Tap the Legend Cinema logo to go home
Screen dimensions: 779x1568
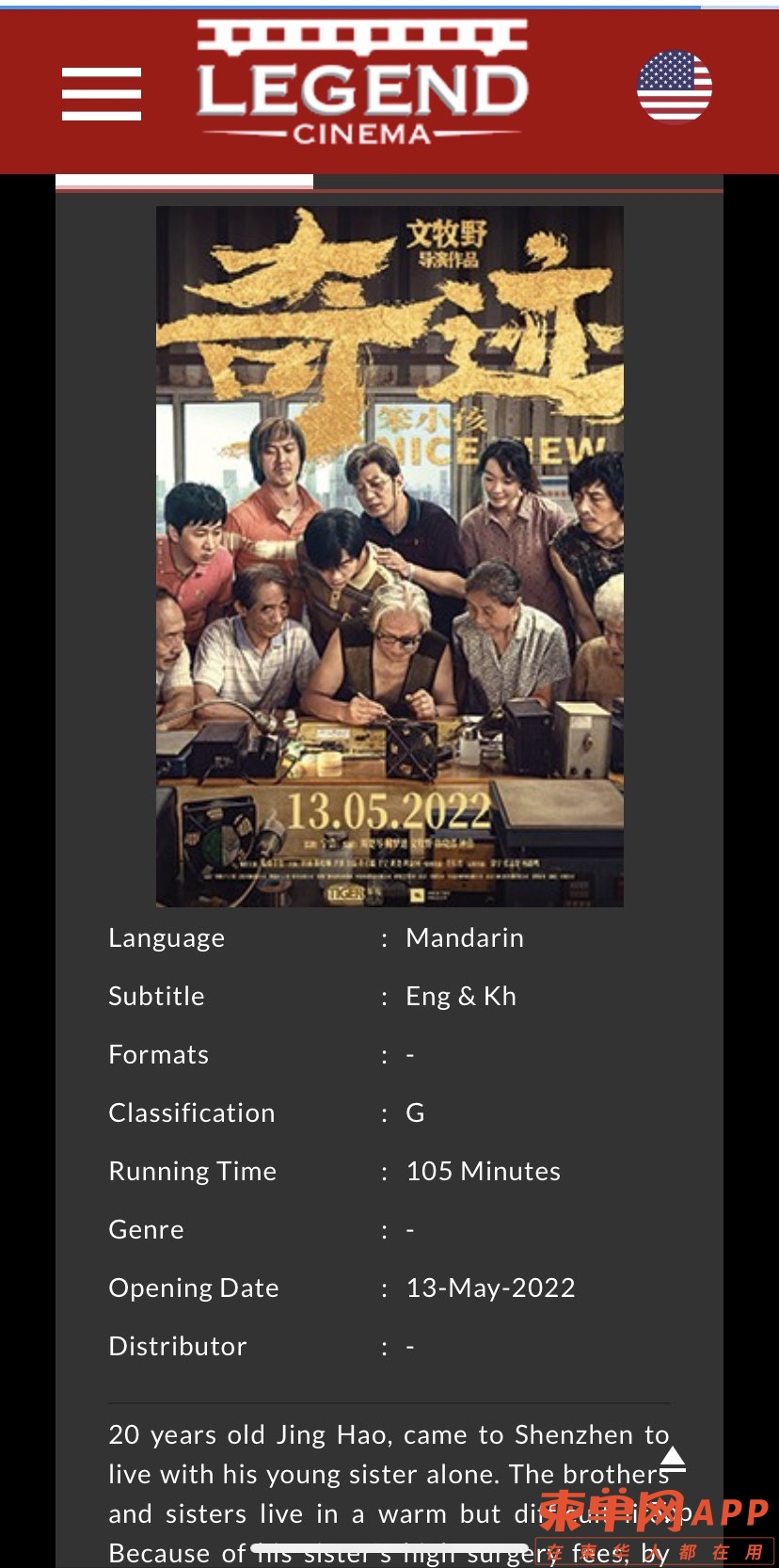(362, 85)
